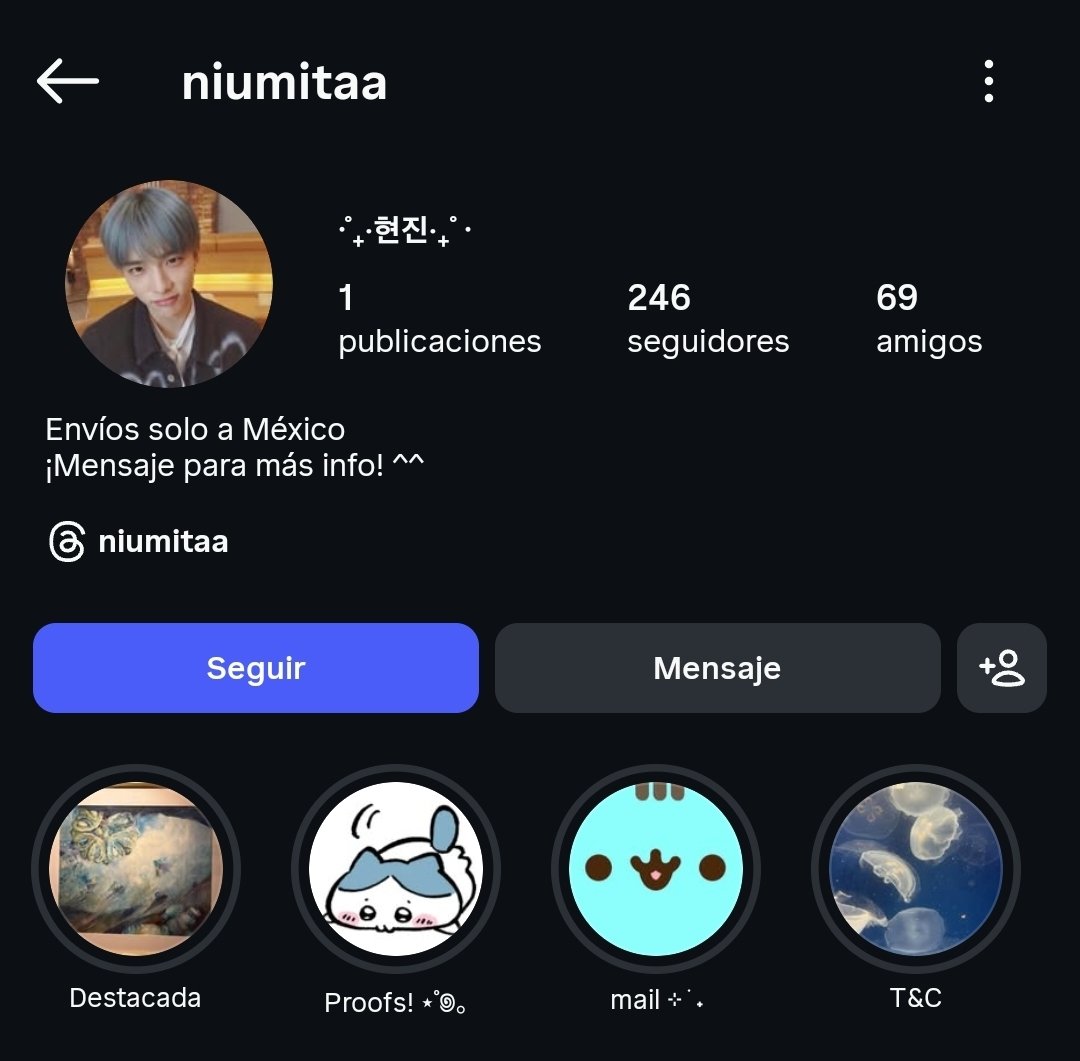Show suggested accounts with add-person icon

coord(1002,668)
